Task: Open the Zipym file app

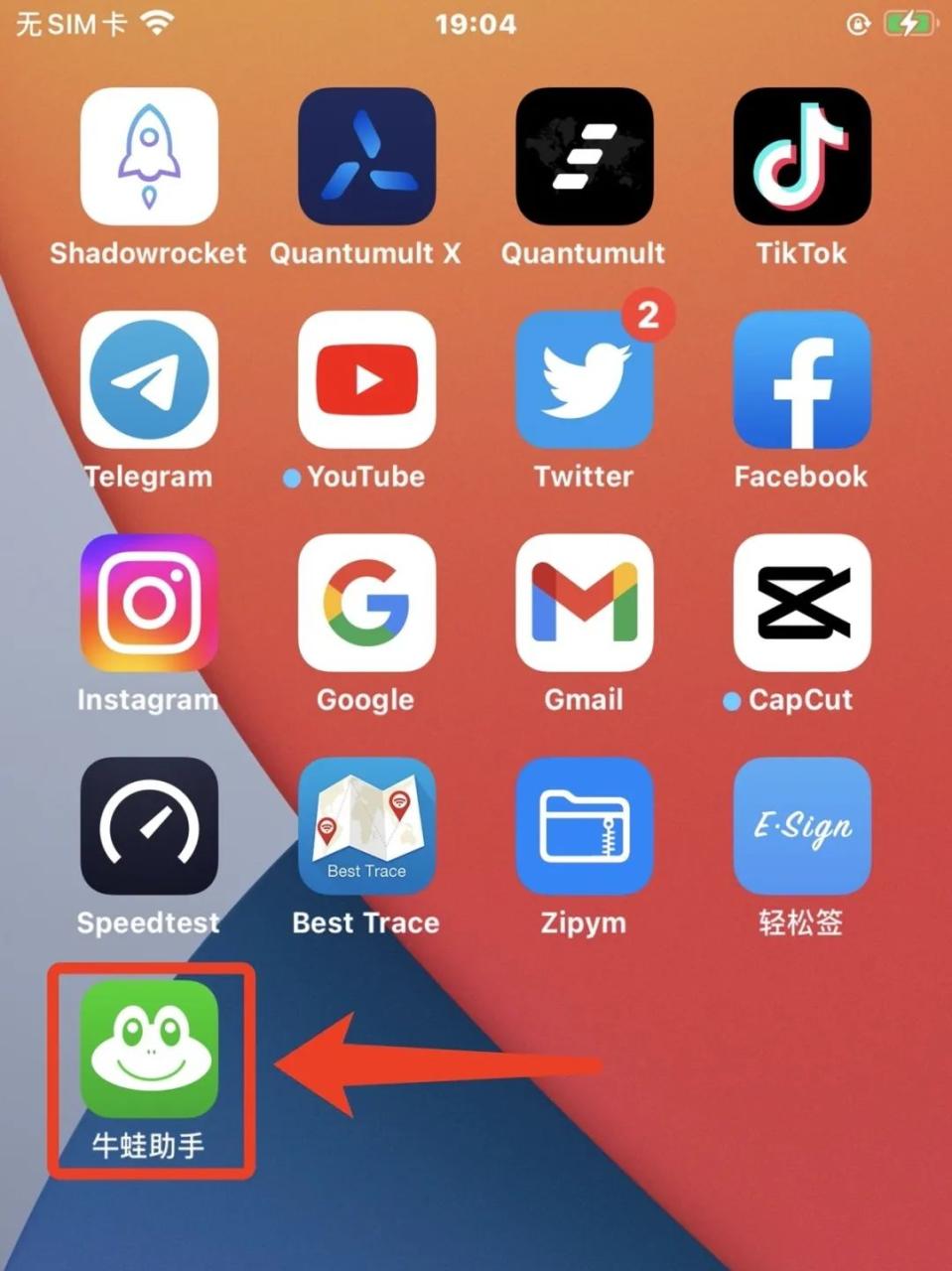Action: coord(584,827)
